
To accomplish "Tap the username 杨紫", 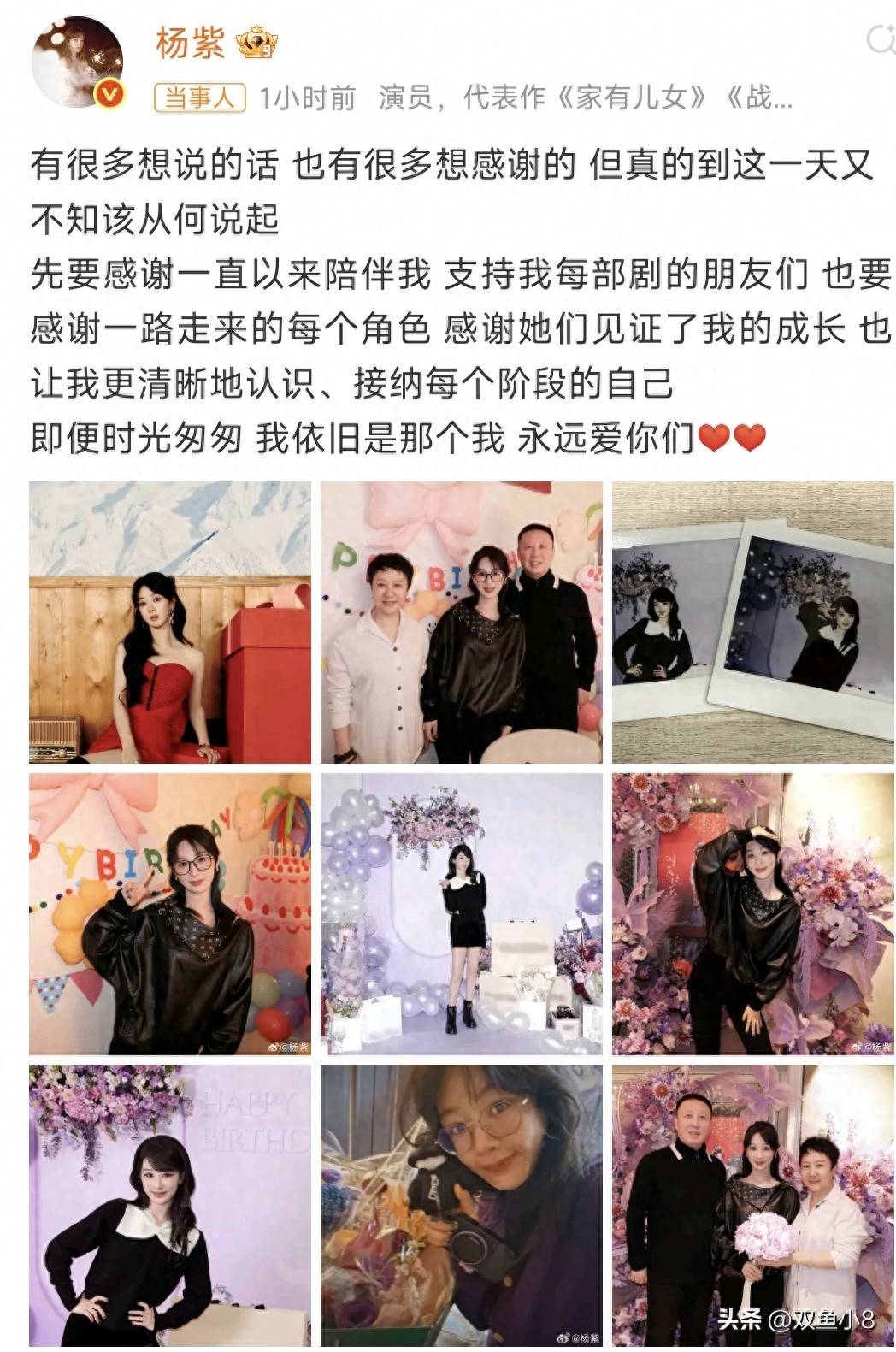I will click(190, 44).
